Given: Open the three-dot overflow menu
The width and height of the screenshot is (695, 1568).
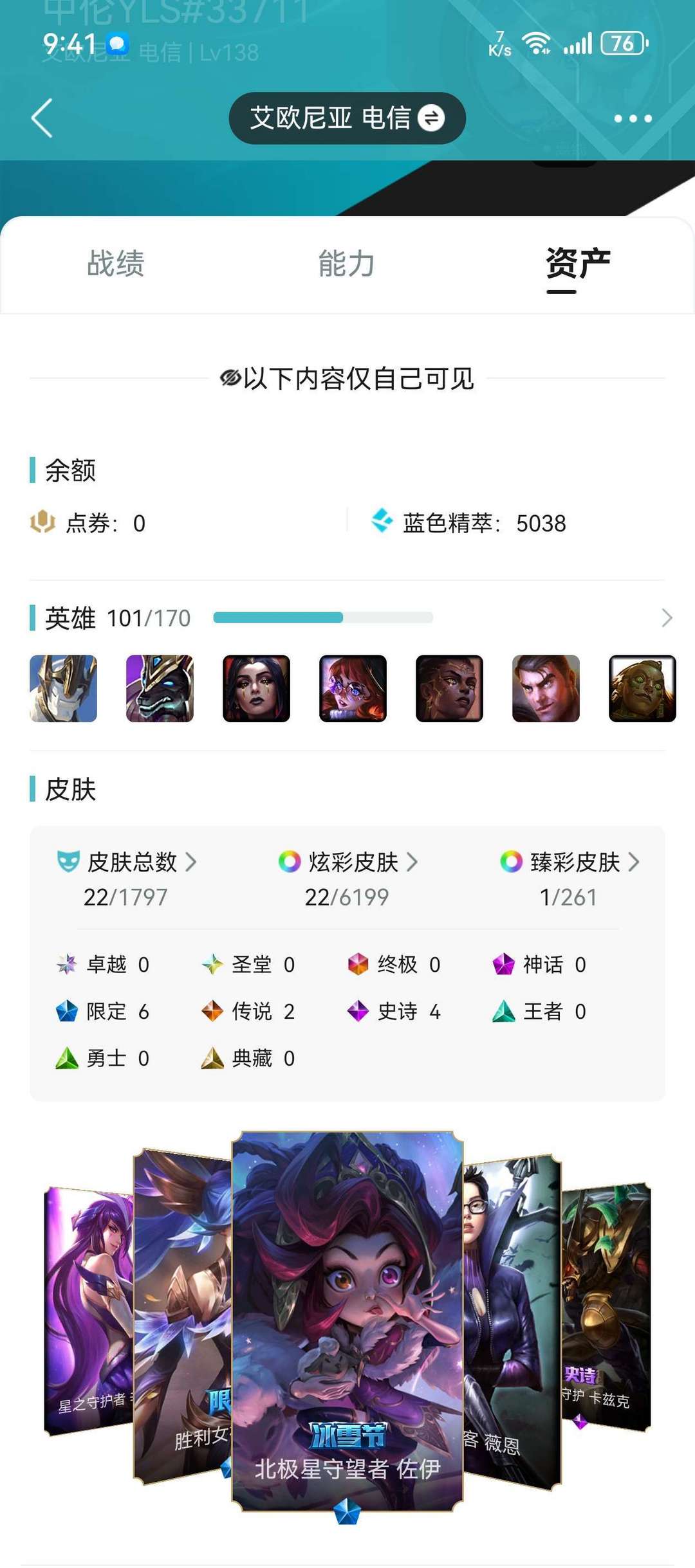Looking at the screenshot, I should 633,118.
